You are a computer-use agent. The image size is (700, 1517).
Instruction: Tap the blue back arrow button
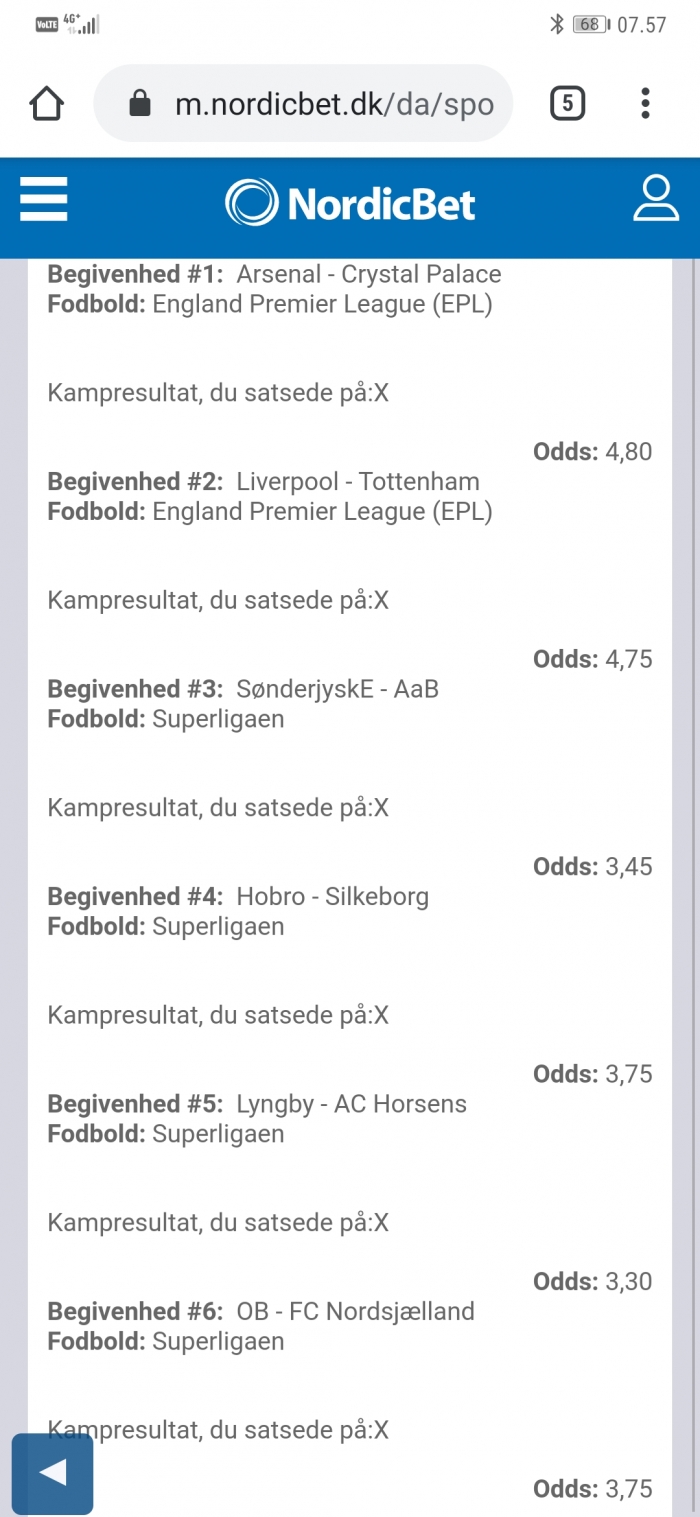pos(52,1473)
